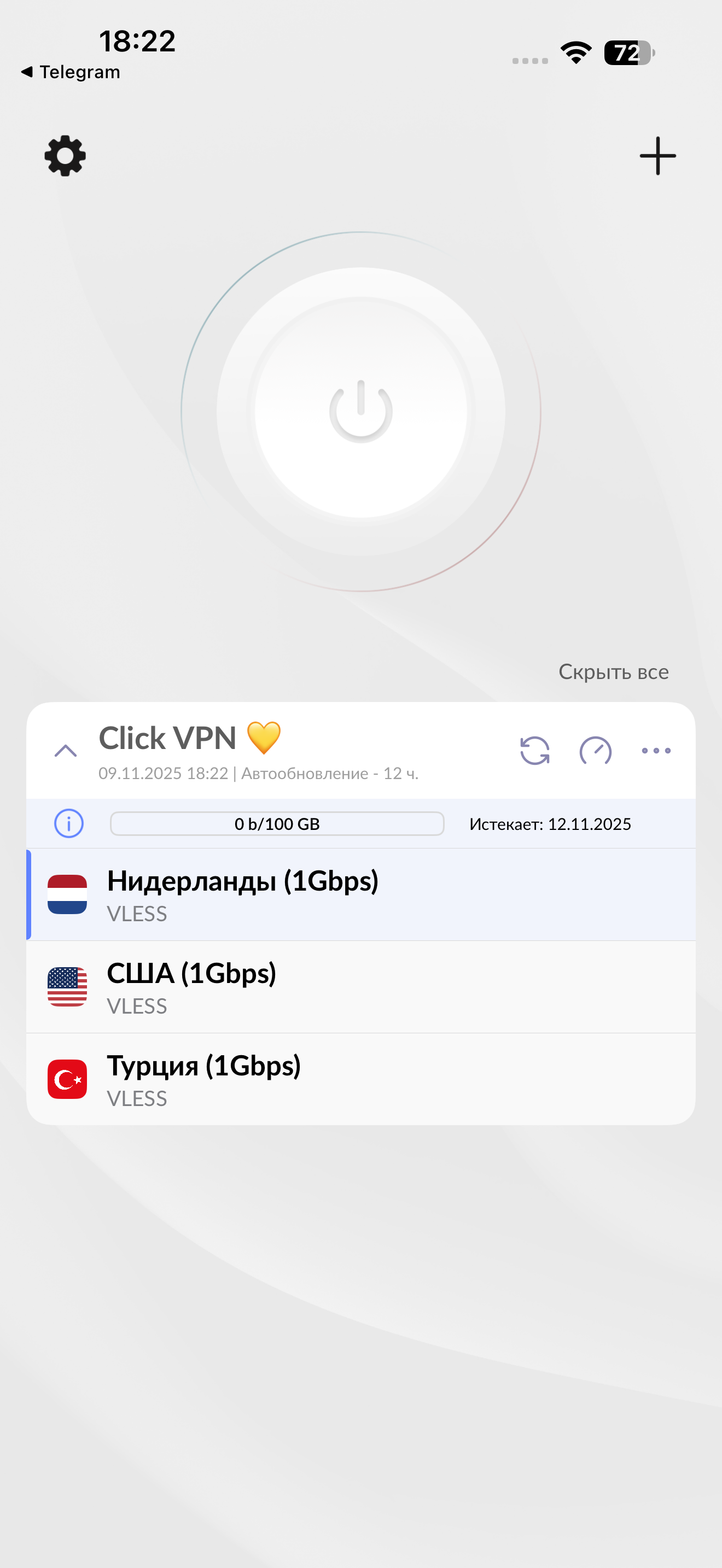Image resolution: width=722 pixels, height=1568 pixels.
Task: Open the settings gear icon
Action: [63, 155]
